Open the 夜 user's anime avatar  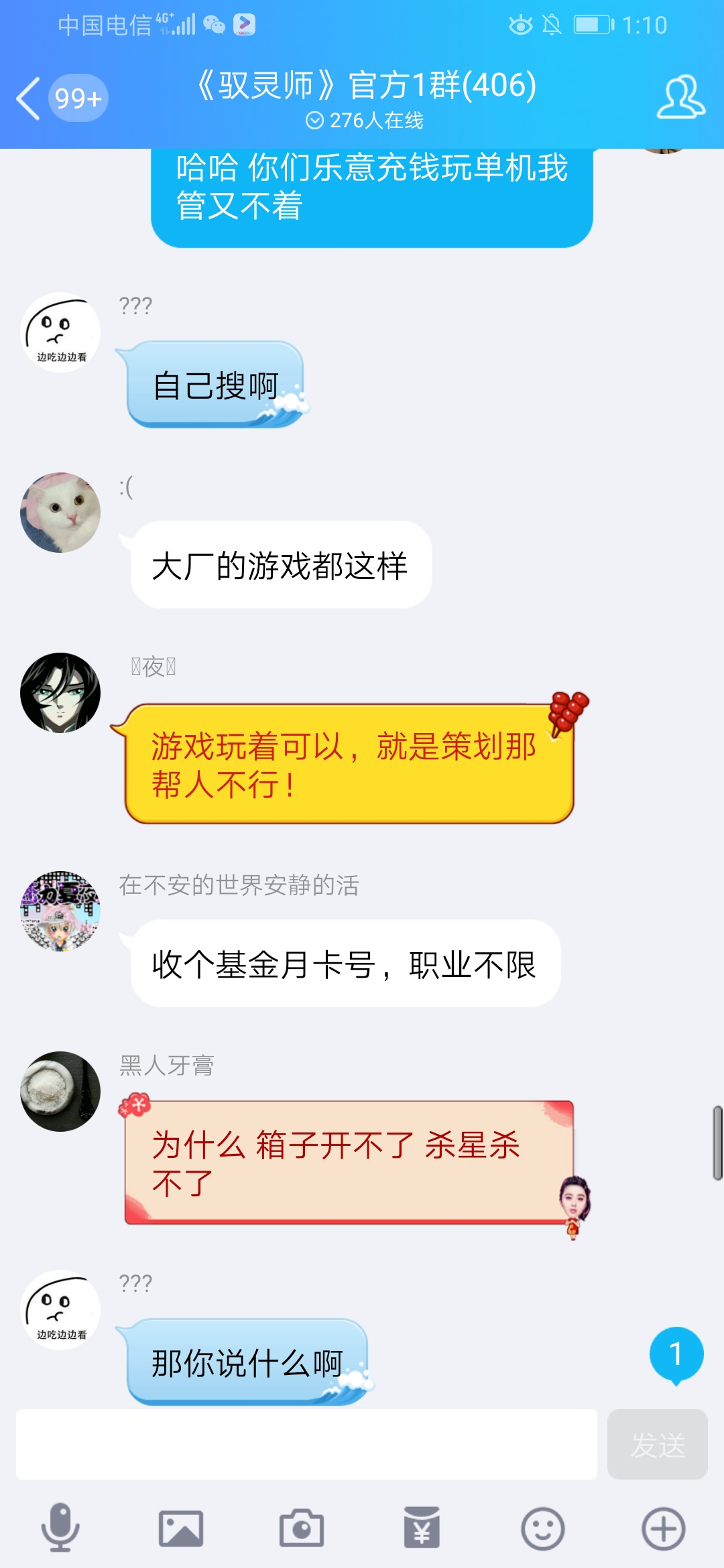[x=60, y=693]
